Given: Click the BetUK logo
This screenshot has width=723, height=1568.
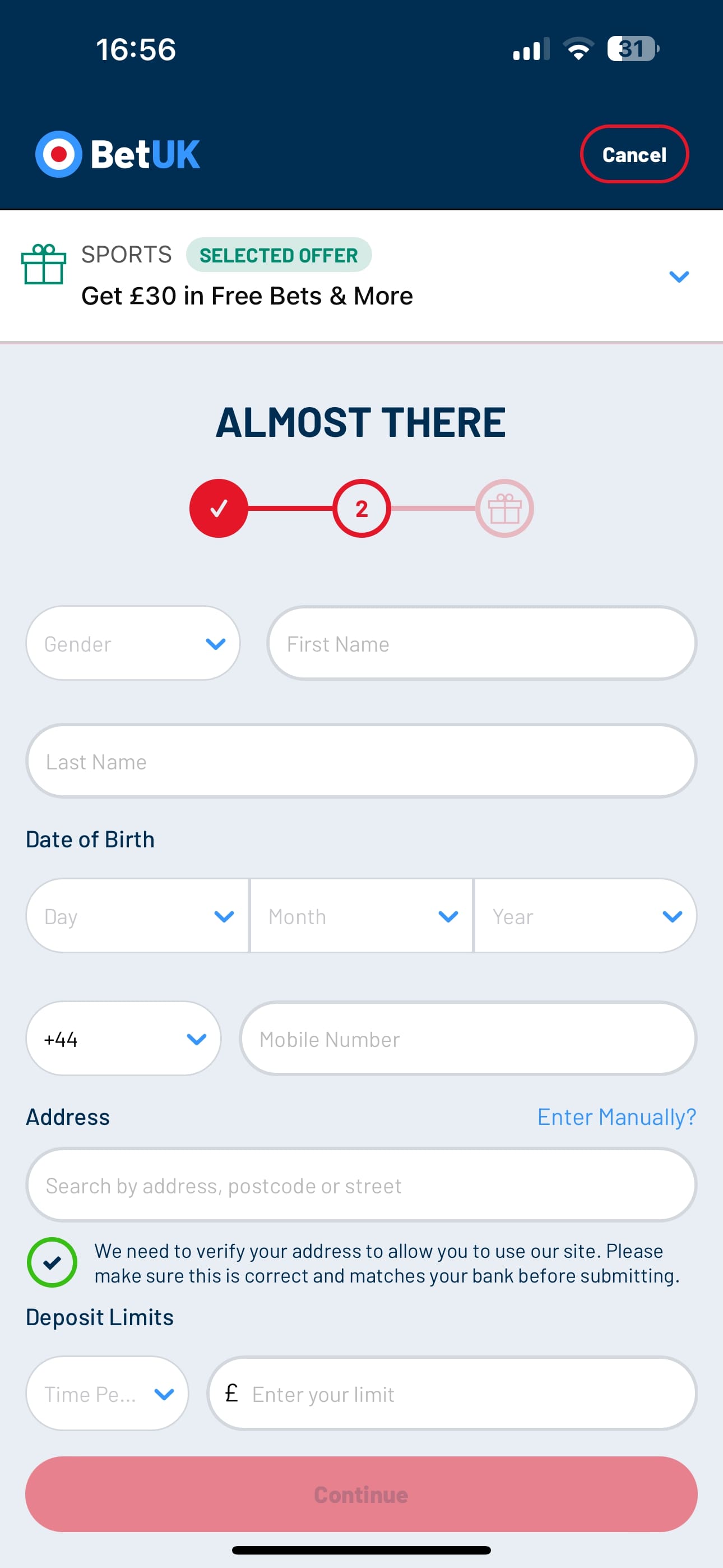Looking at the screenshot, I should [118, 153].
